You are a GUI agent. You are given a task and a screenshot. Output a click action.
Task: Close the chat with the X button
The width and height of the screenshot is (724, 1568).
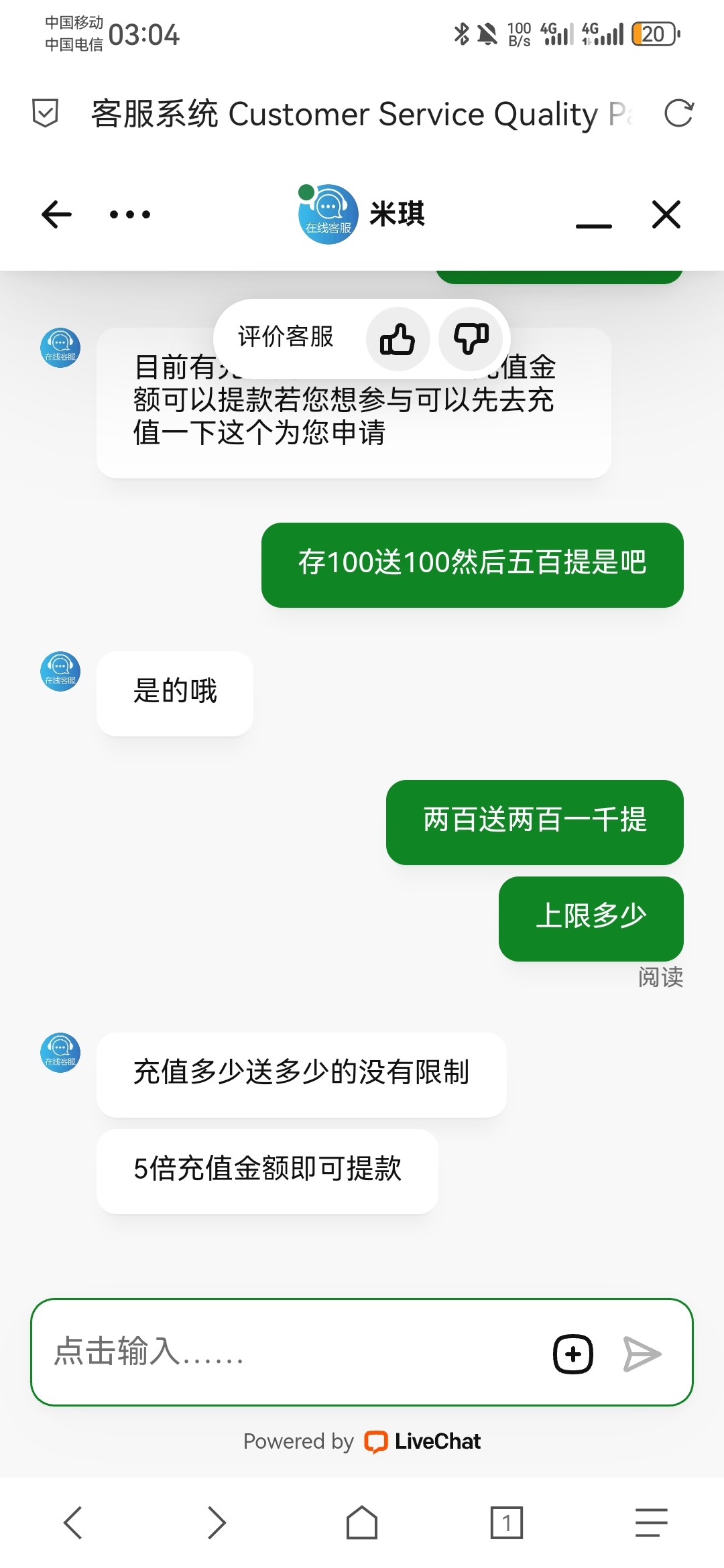(666, 214)
